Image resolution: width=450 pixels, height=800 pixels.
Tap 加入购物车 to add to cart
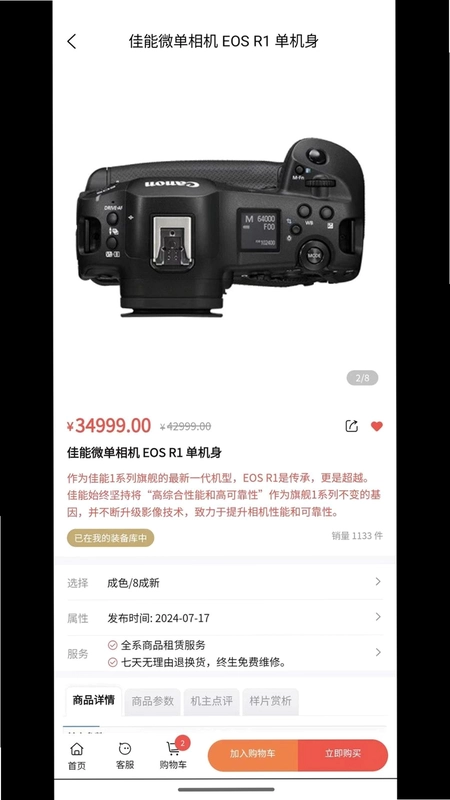pos(253,755)
